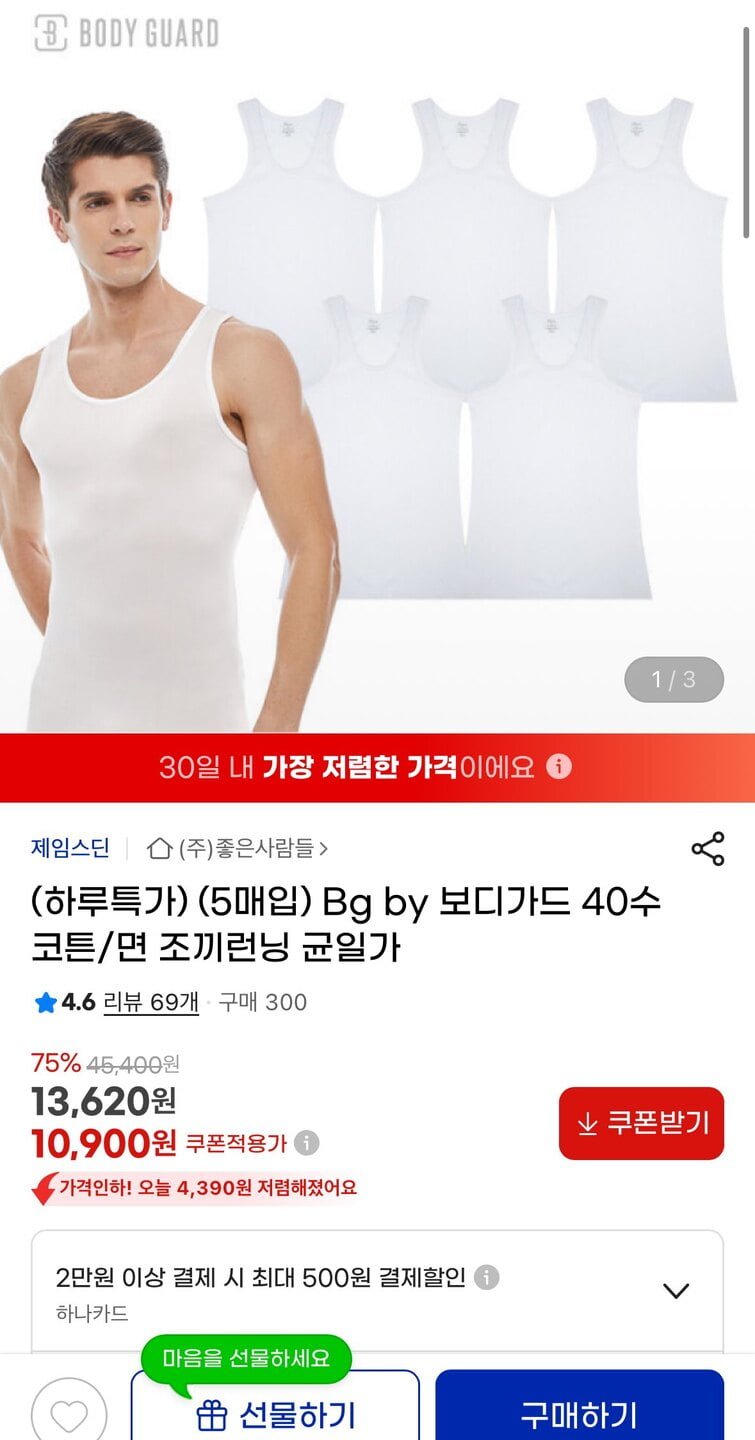
Task: Open the (주)좋은사람들 store link
Action: tap(238, 849)
